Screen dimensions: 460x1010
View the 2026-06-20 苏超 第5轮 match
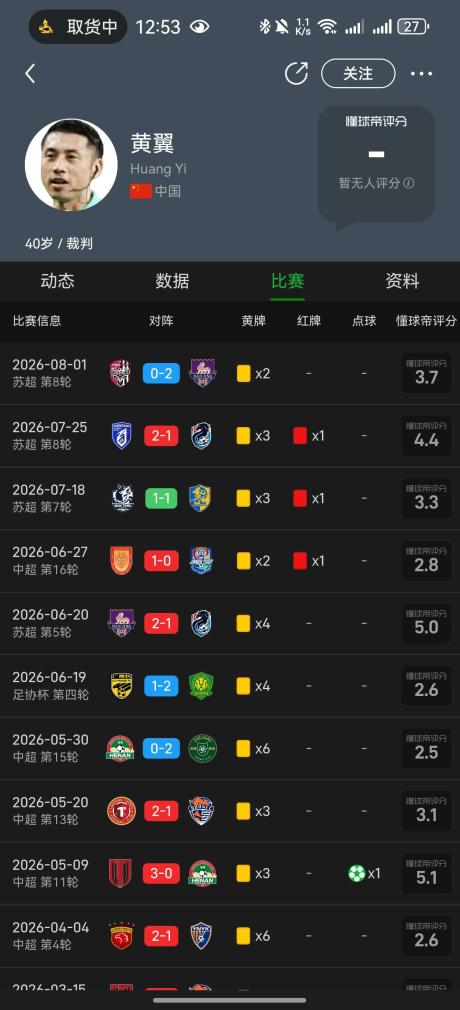point(230,624)
